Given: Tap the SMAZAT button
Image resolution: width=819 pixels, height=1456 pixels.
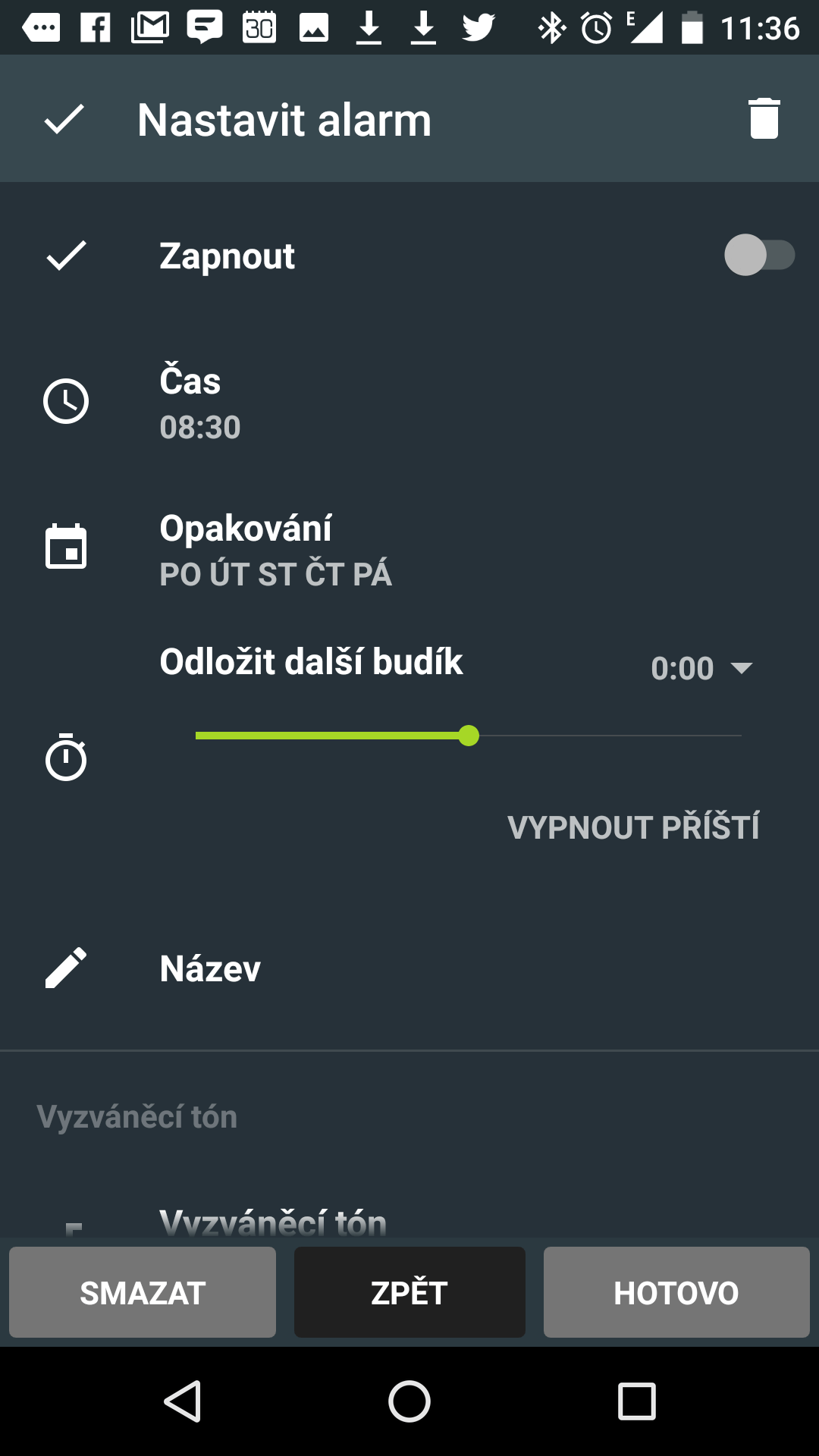Looking at the screenshot, I should tap(143, 1292).
